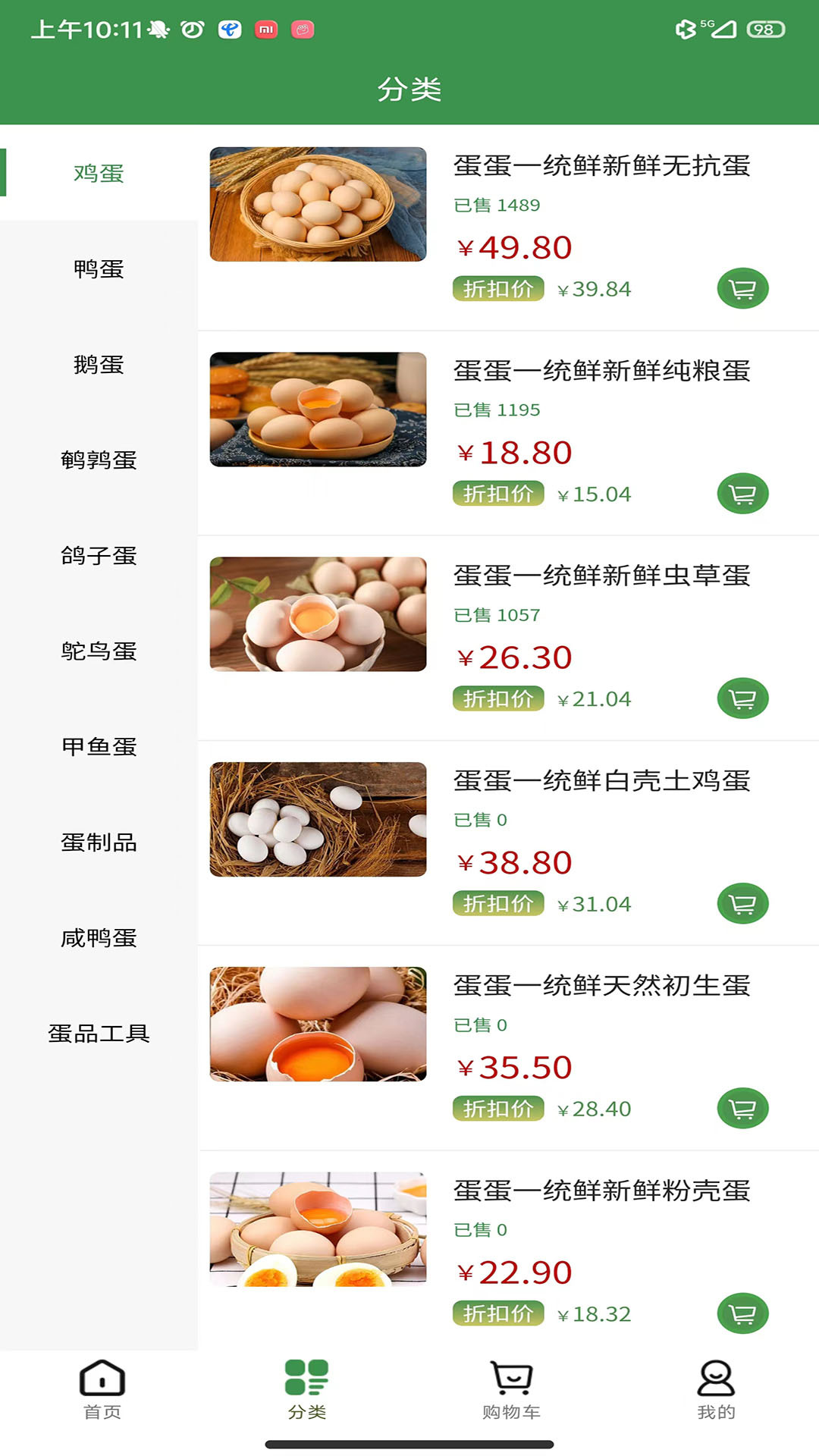The height and width of the screenshot is (1456, 819).
Task: Select the 鹅蛋 category
Action: (99, 366)
